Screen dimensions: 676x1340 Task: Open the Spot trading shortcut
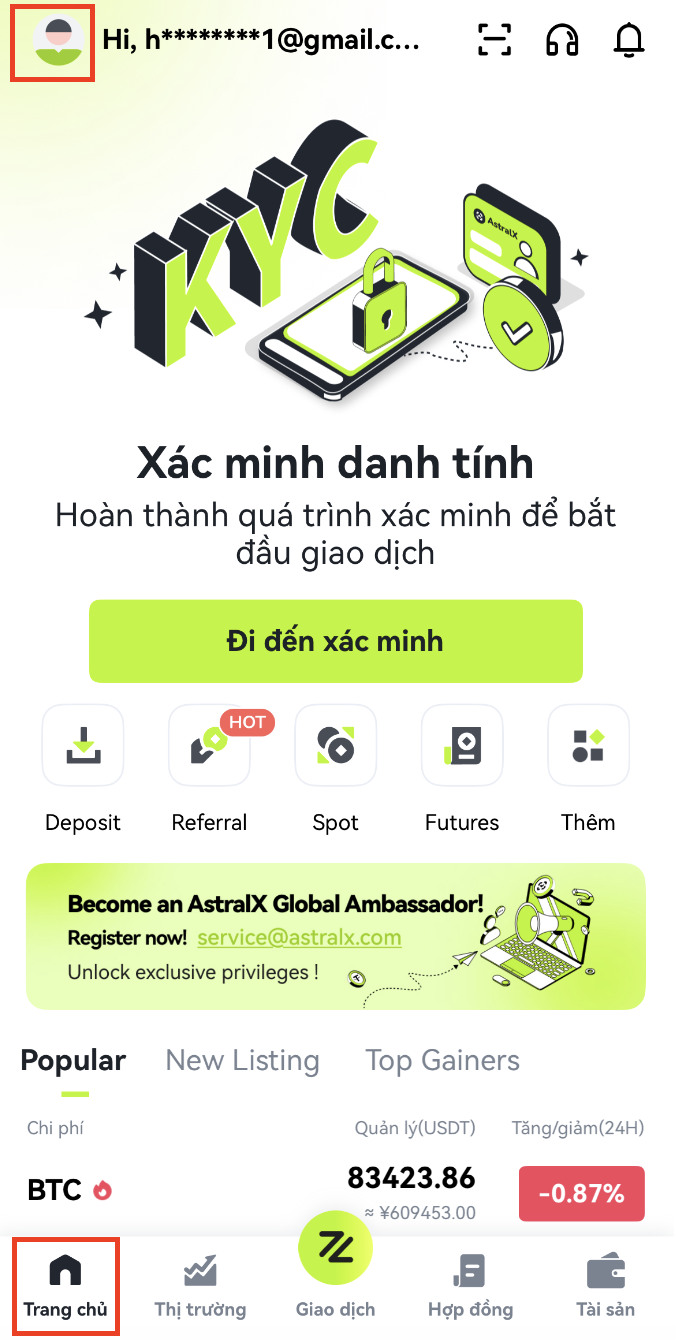point(335,746)
